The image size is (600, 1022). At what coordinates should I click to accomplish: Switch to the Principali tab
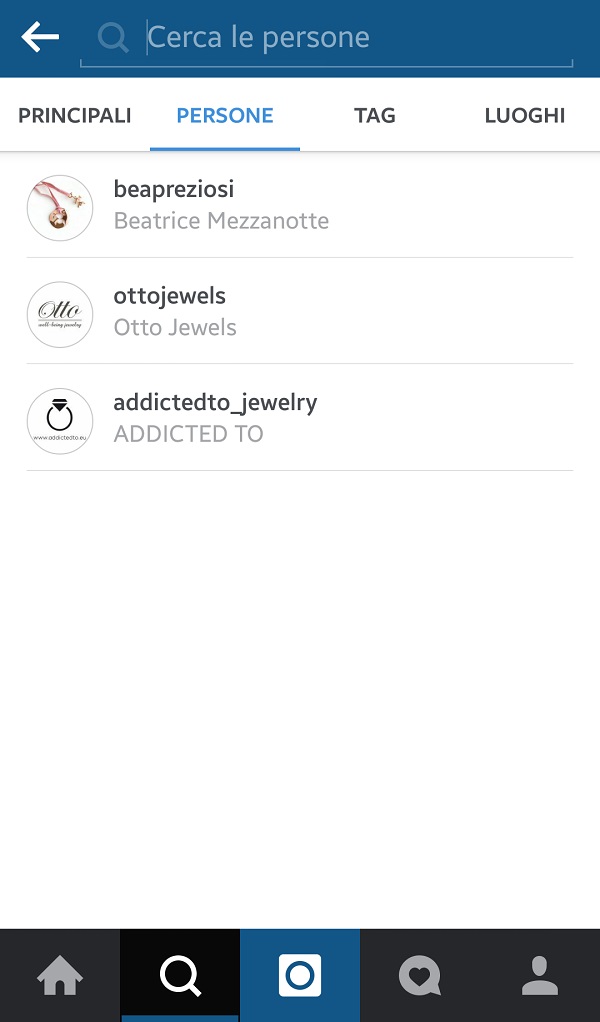75,116
